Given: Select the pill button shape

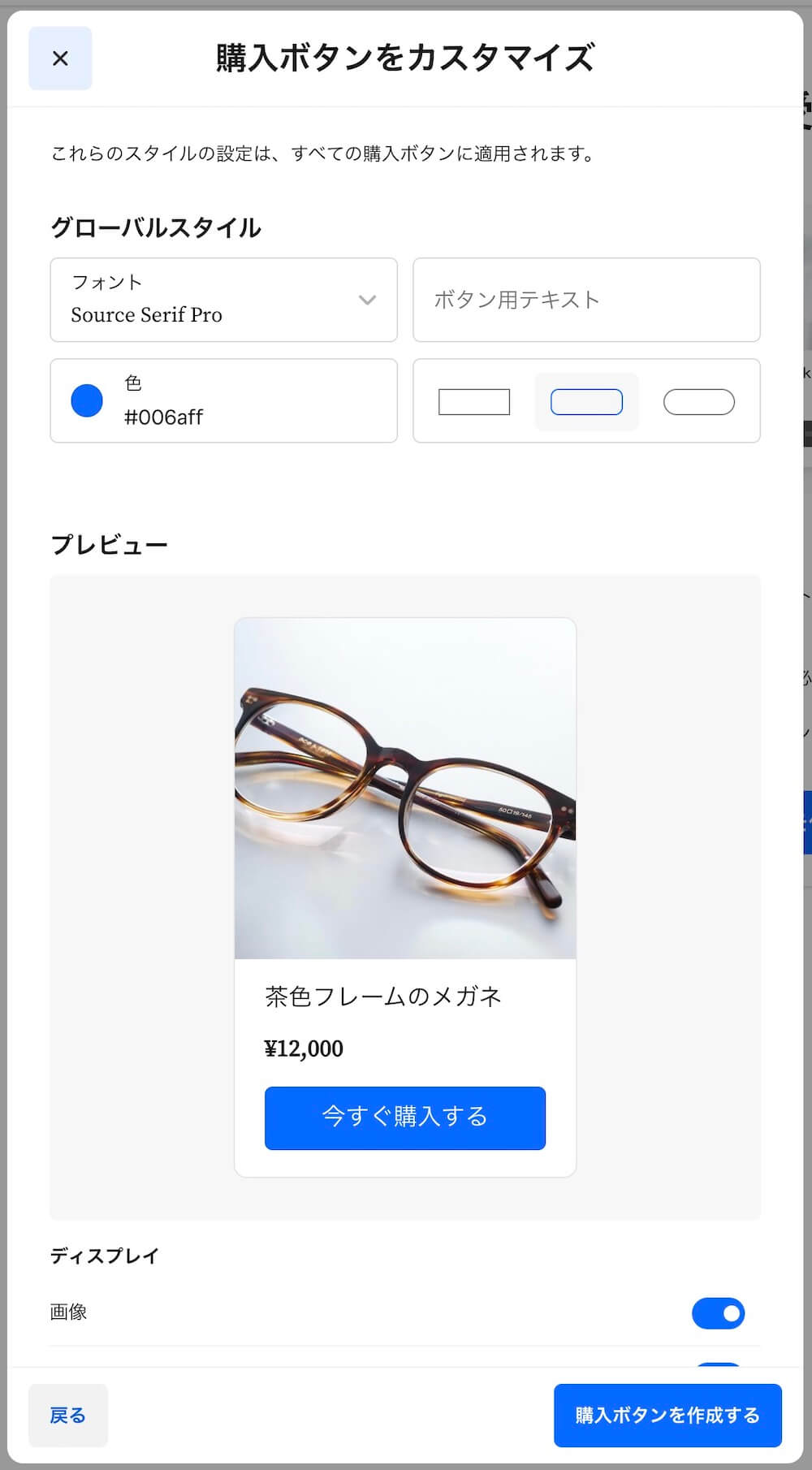Looking at the screenshot, I should pyautogui.click(x=699, y=402).
